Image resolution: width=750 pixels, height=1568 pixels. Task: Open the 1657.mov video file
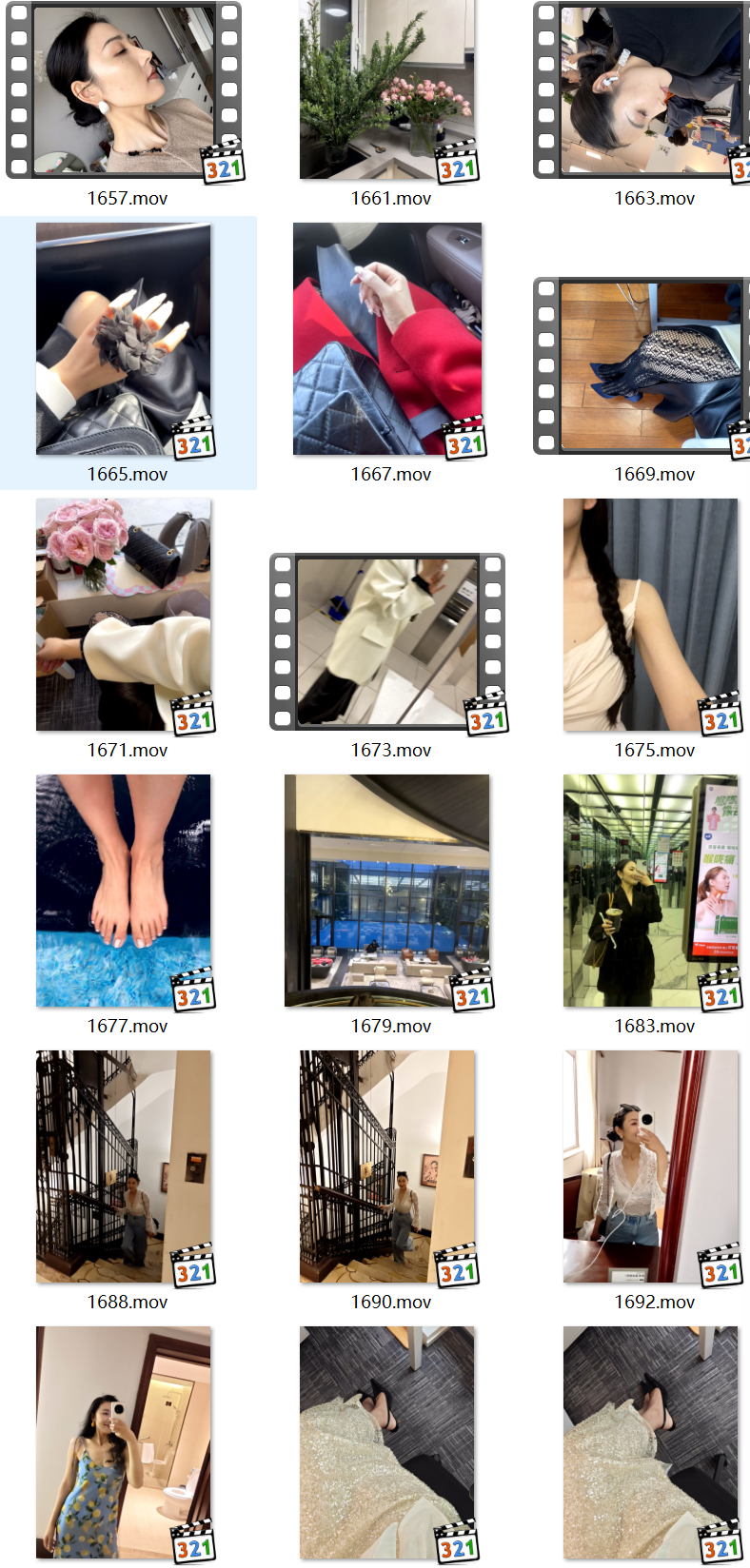(x=124, y=90)
